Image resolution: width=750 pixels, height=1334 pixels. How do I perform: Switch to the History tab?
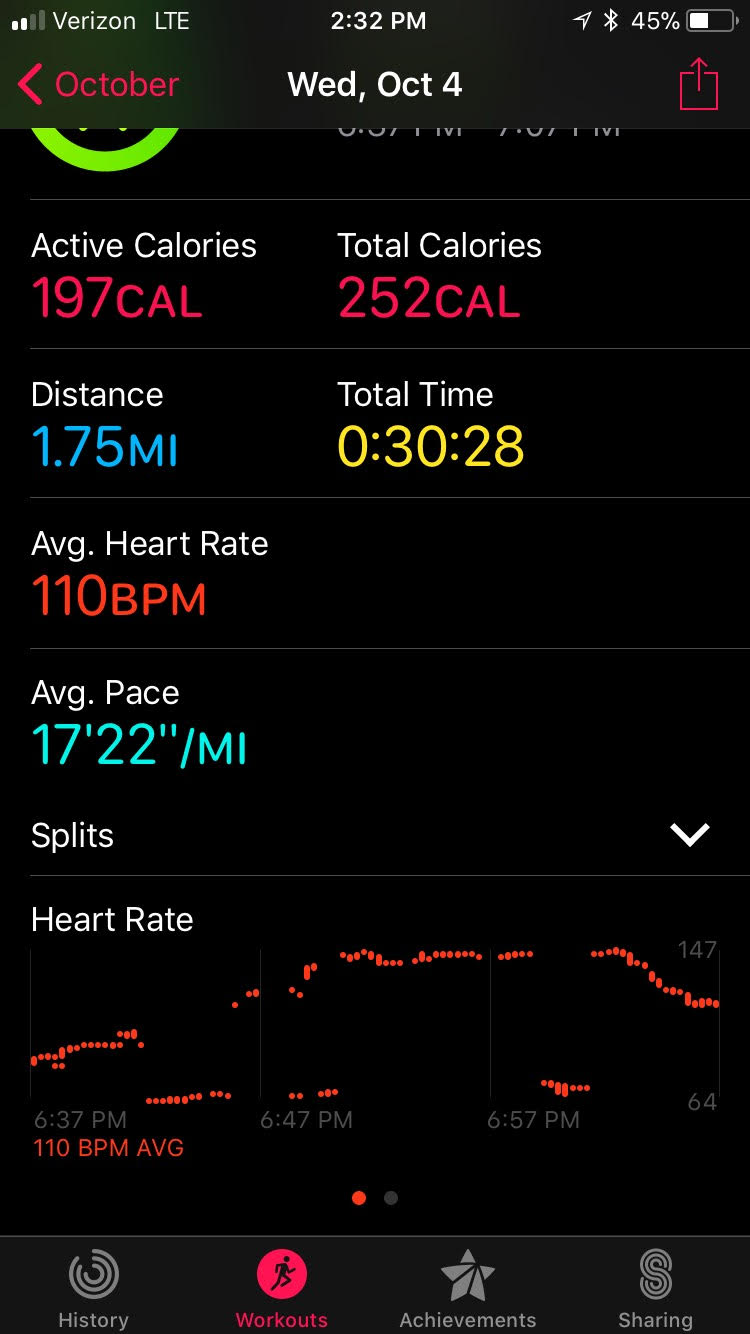[93, 1290]
